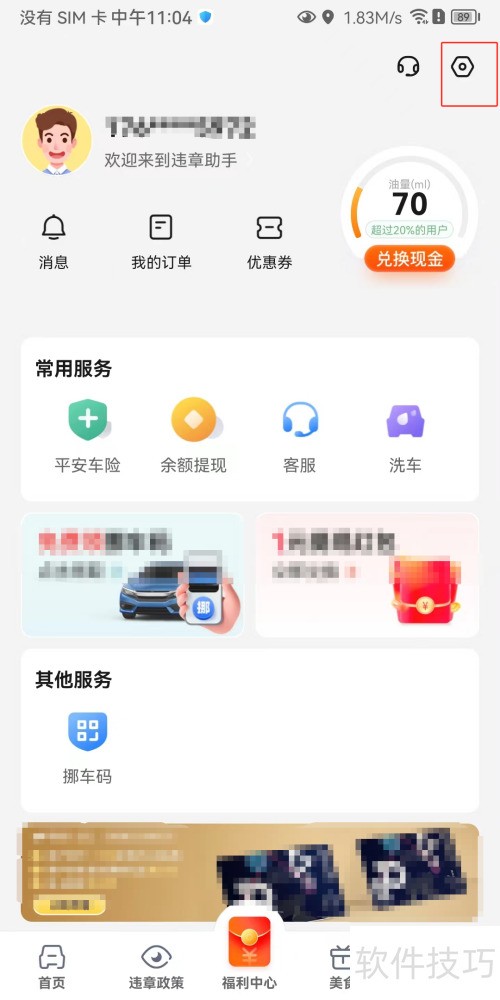View 我的订单 orders

(161, 242)
